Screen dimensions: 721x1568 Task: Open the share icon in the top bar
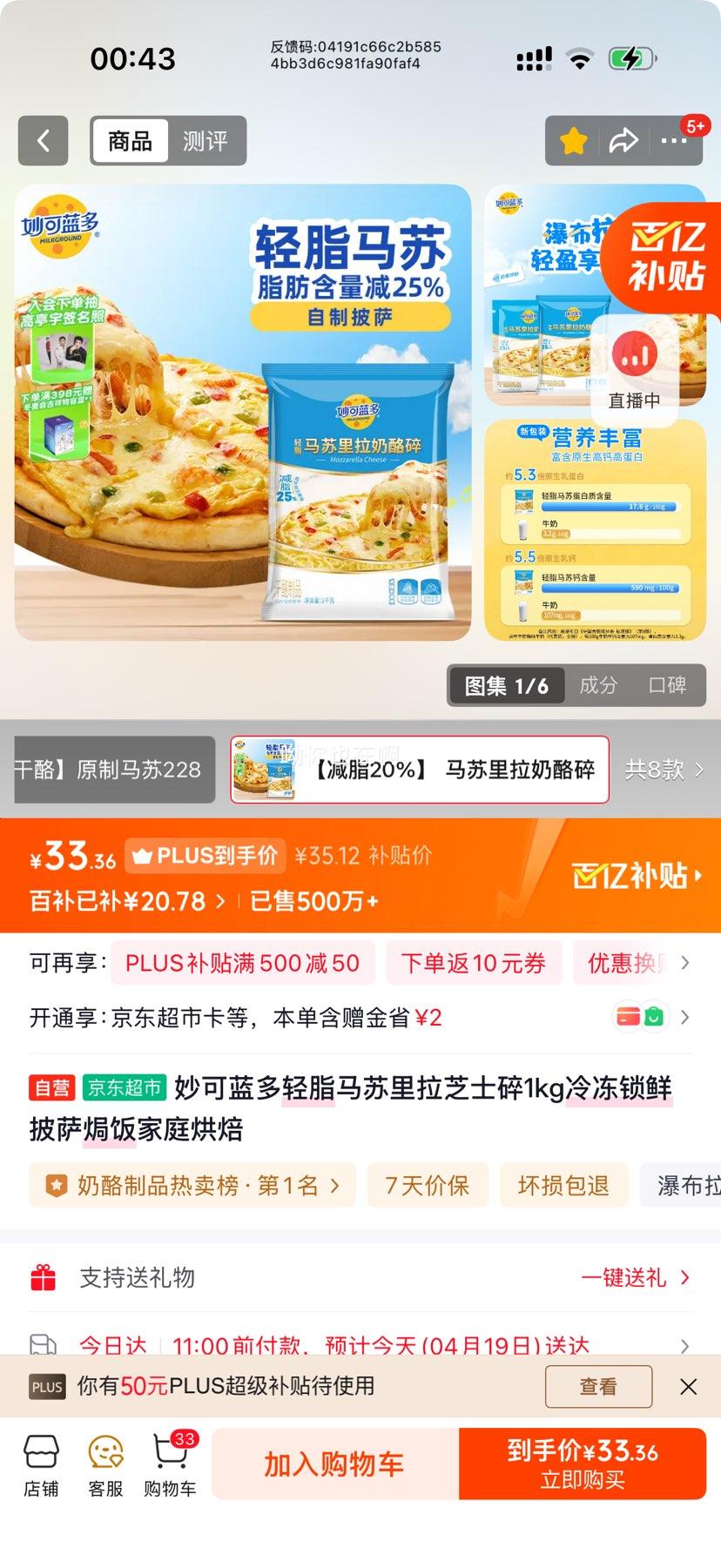623,140
